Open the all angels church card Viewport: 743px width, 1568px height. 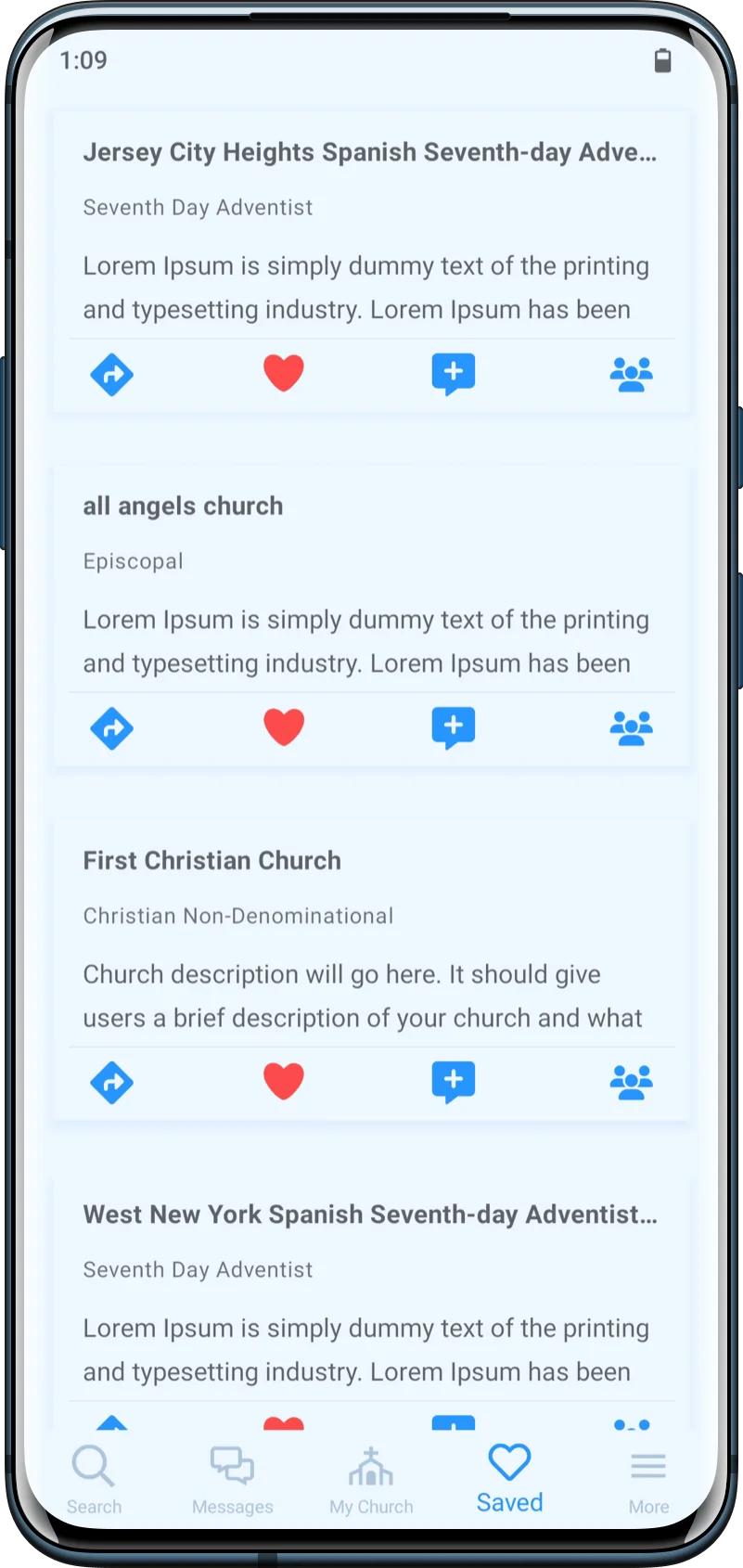click(184, 507)
